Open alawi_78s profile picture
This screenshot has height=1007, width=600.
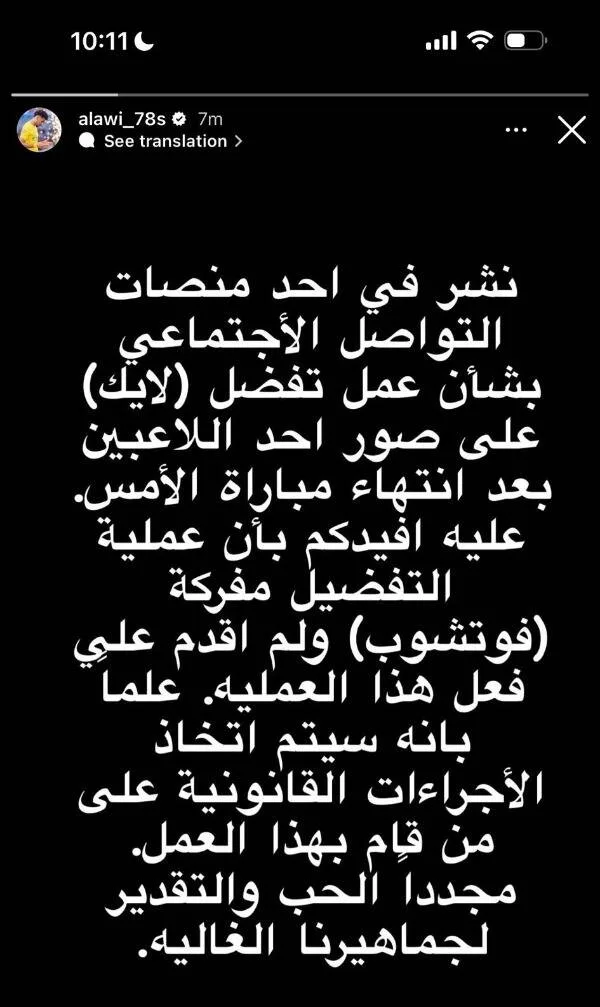41,130
